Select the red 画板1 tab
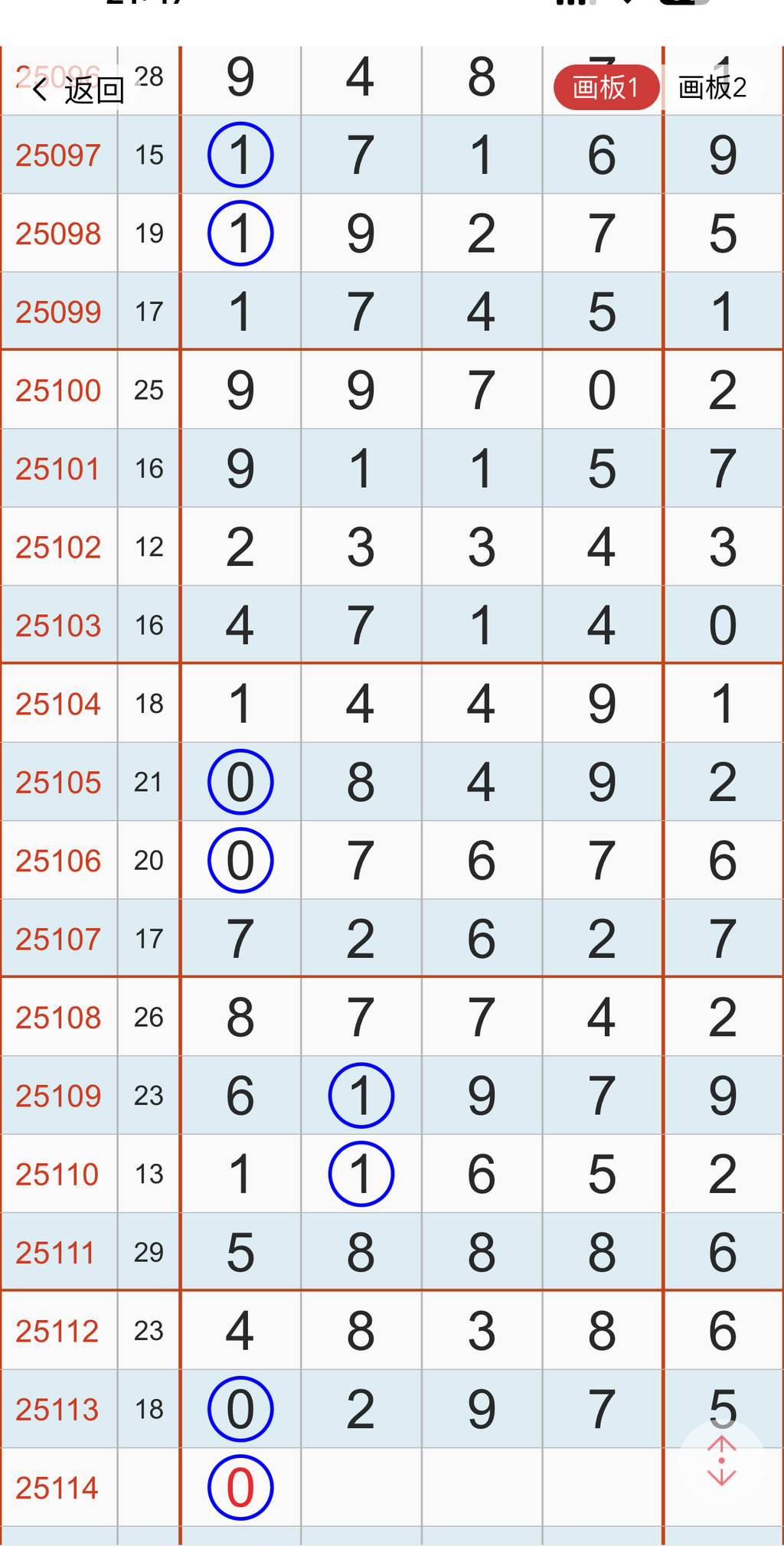784x1546 pixels. (x=606, y=87)
